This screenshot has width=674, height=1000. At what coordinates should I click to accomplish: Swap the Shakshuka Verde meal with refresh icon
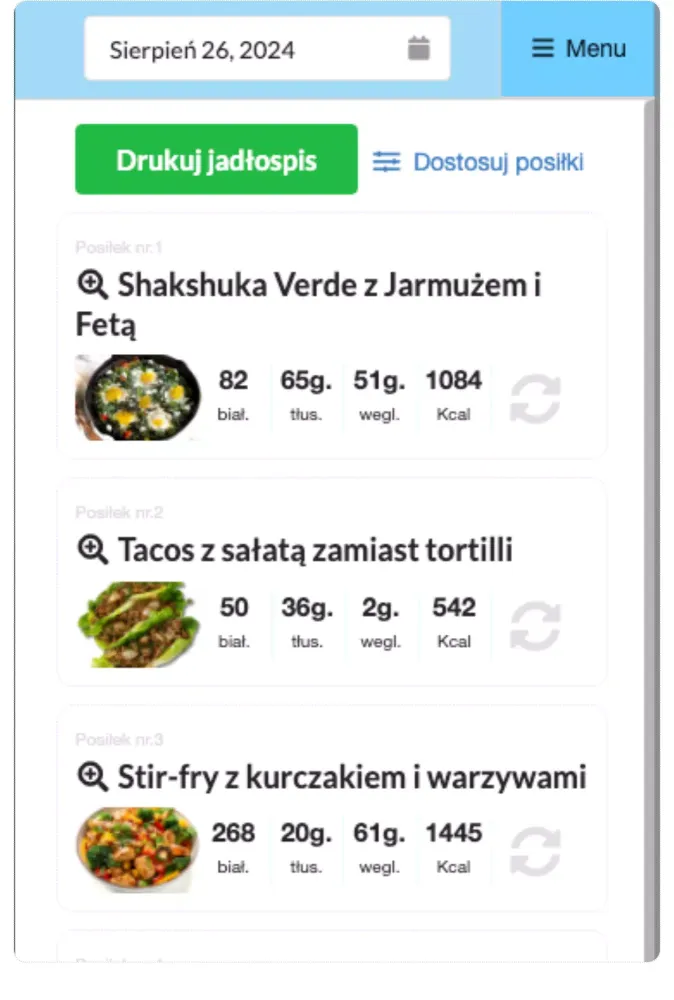click(535, 399)
